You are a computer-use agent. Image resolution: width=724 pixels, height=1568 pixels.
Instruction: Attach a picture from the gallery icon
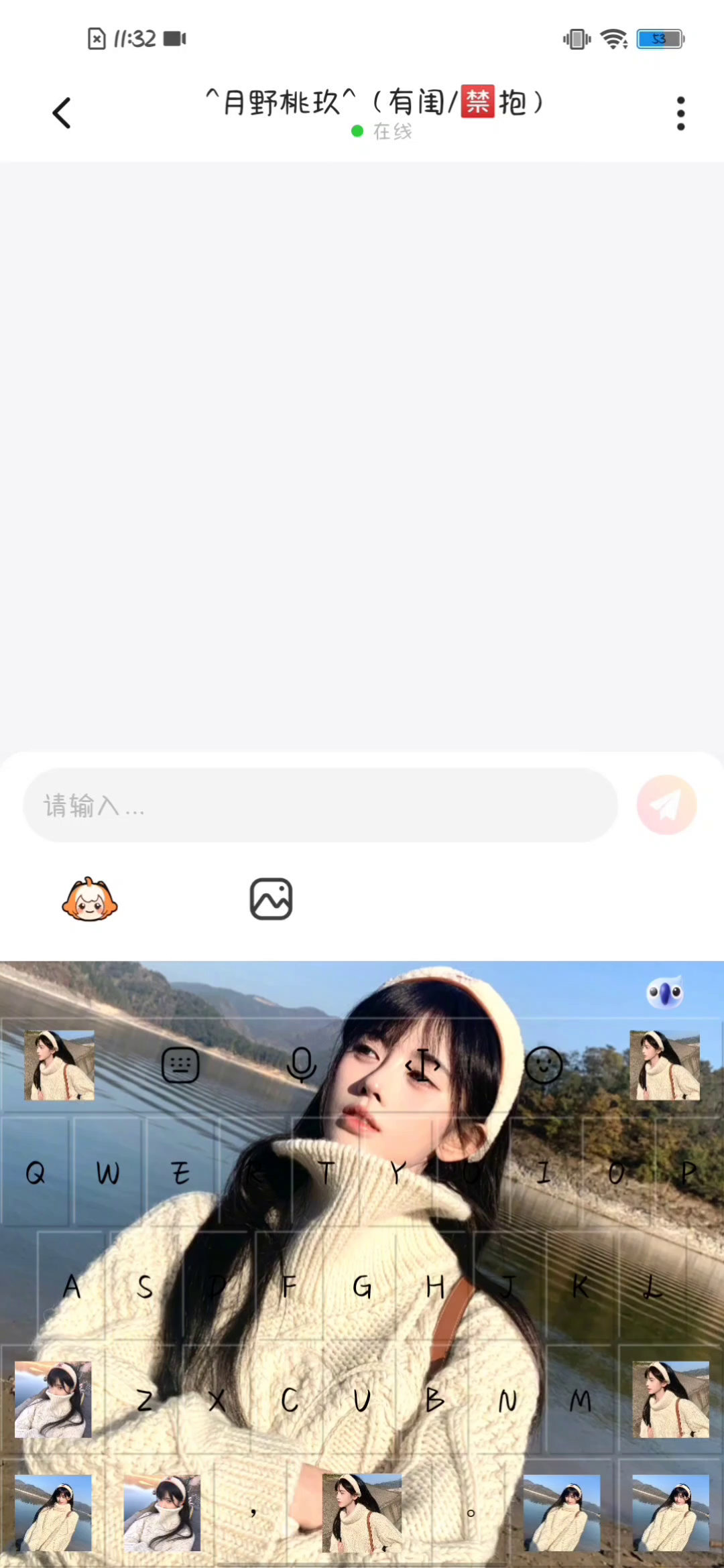(x=271, y=899)
